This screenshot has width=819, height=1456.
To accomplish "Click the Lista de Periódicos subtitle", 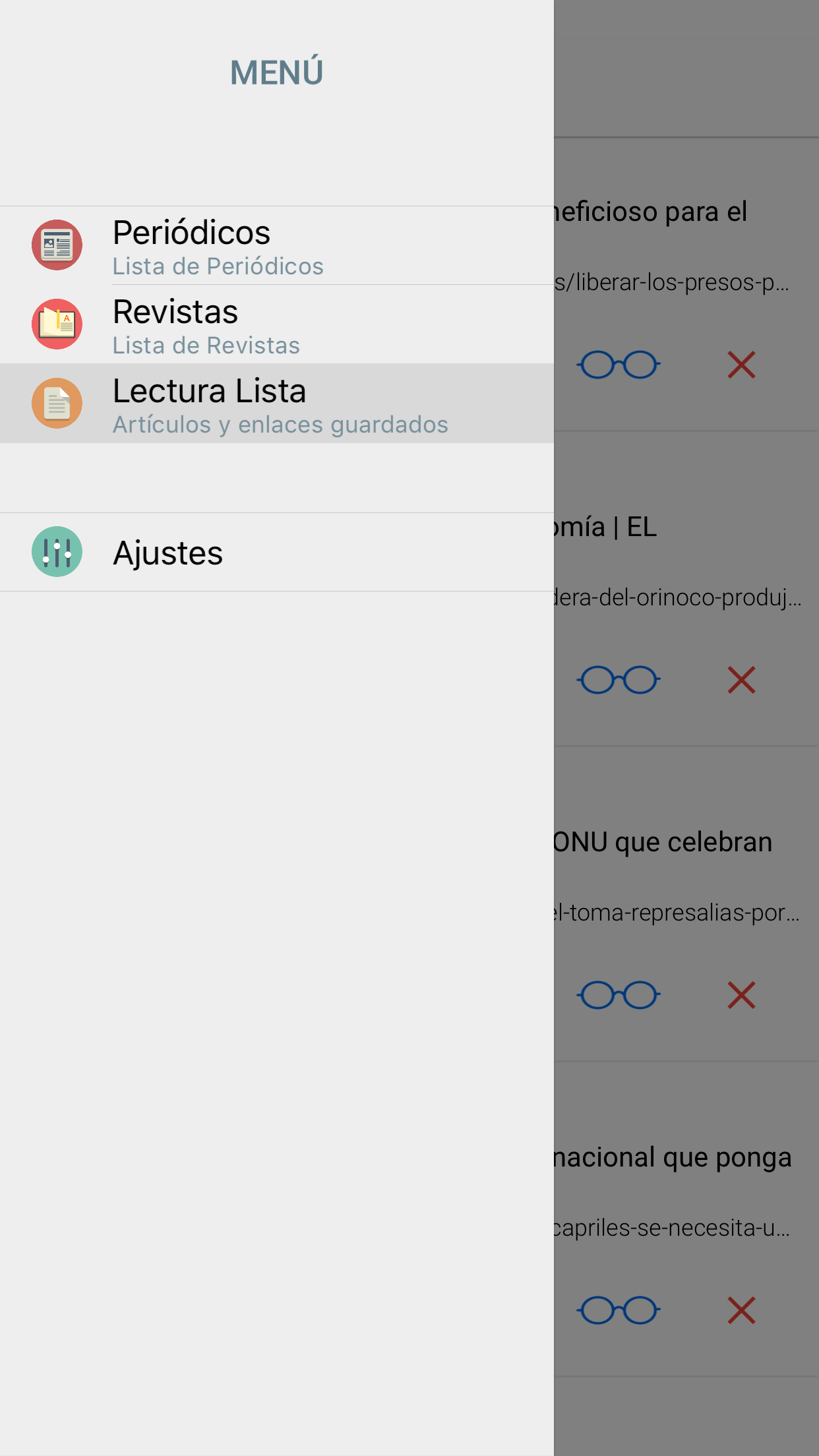I will click(x=218, y=266).
